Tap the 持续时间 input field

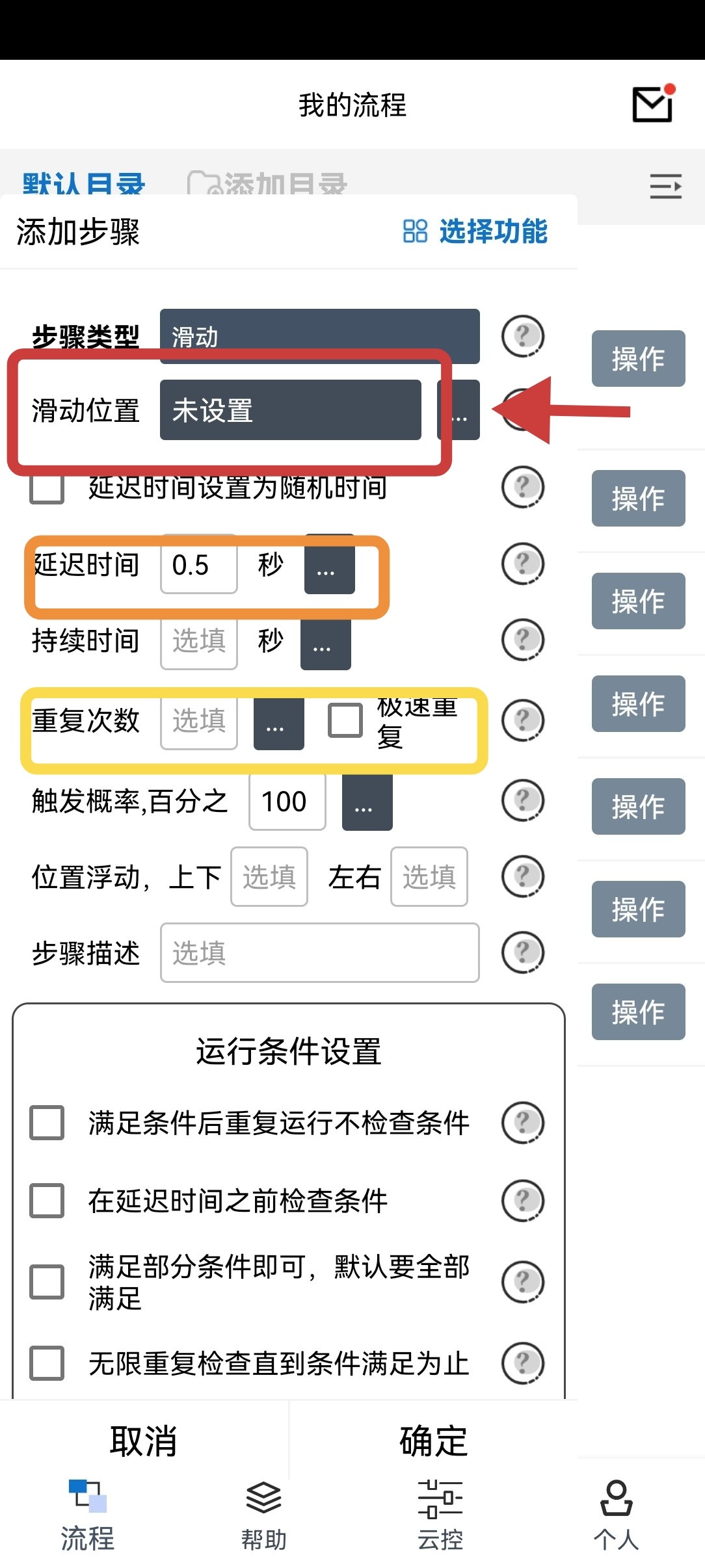point(199,640)
